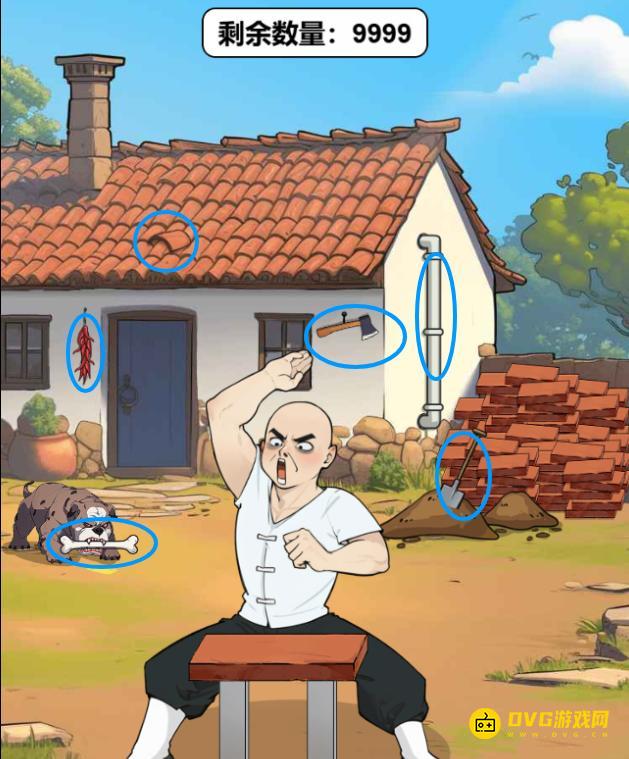This screenshot has width=629, height=759.
Task: Select the white drain pipe
Action: pos(433,320)
